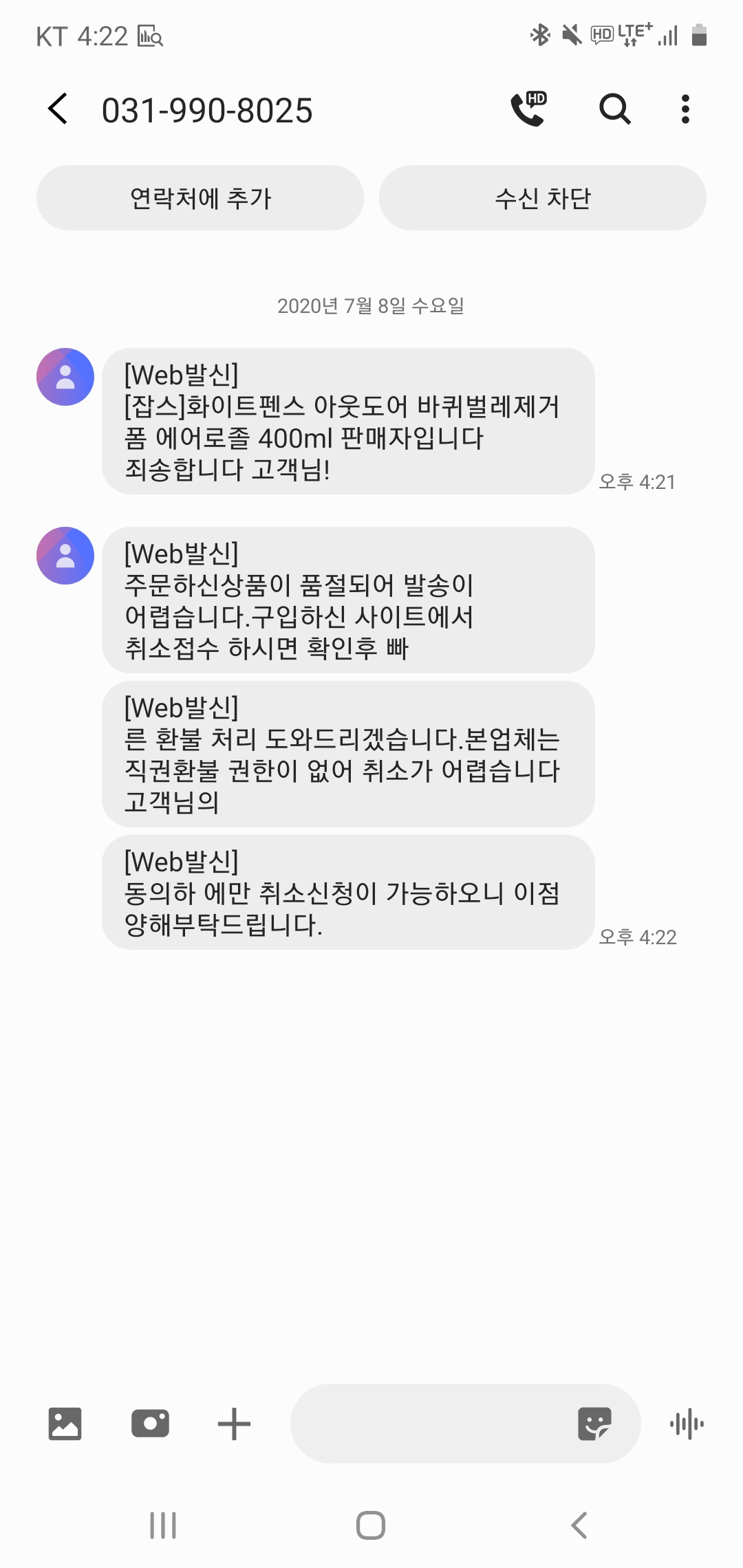This screenshot has height=1568, width=743.
Task: Open the sender avatar beside the 품절 message
Action: [65, 556]
